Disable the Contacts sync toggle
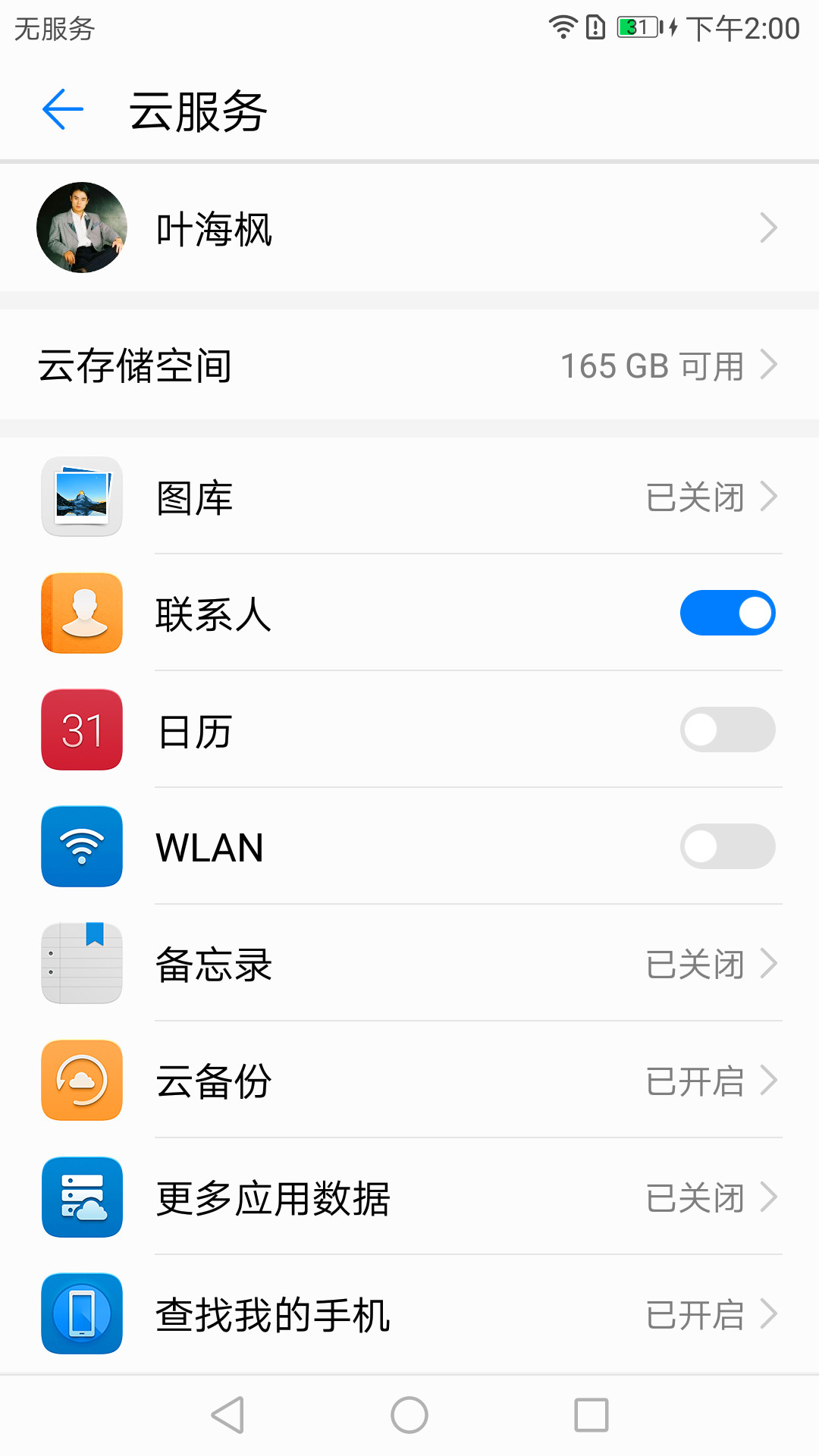The height and width of the screenshot is (1456, 819). pos(727,613)
